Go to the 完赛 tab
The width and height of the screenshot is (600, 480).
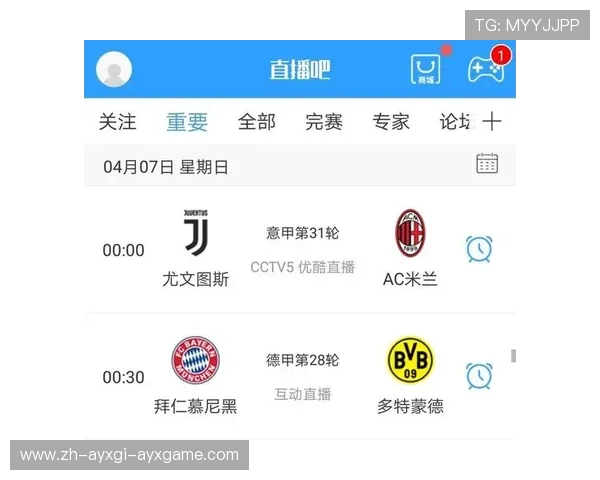[x=324, y=122]
